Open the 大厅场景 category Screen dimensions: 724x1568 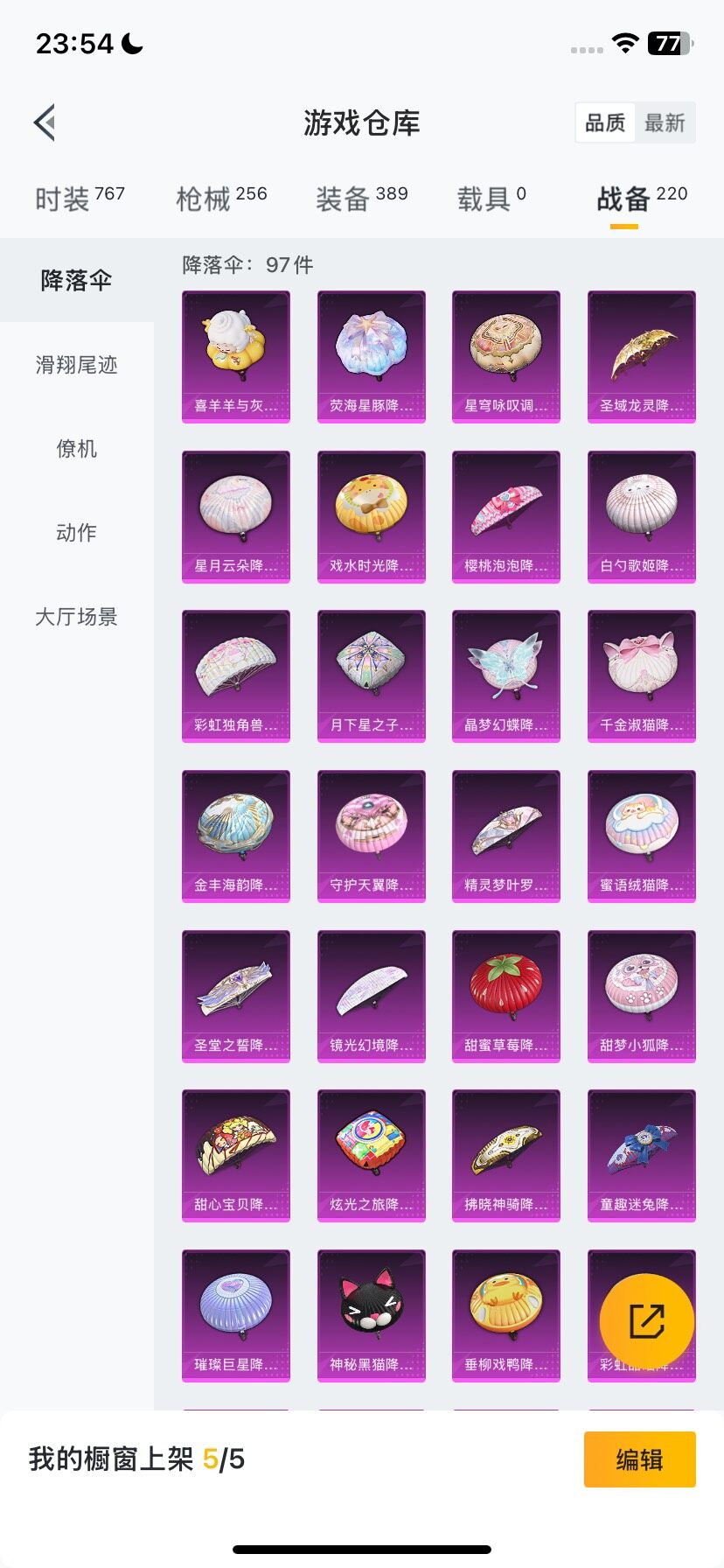(x=77, y=617)
